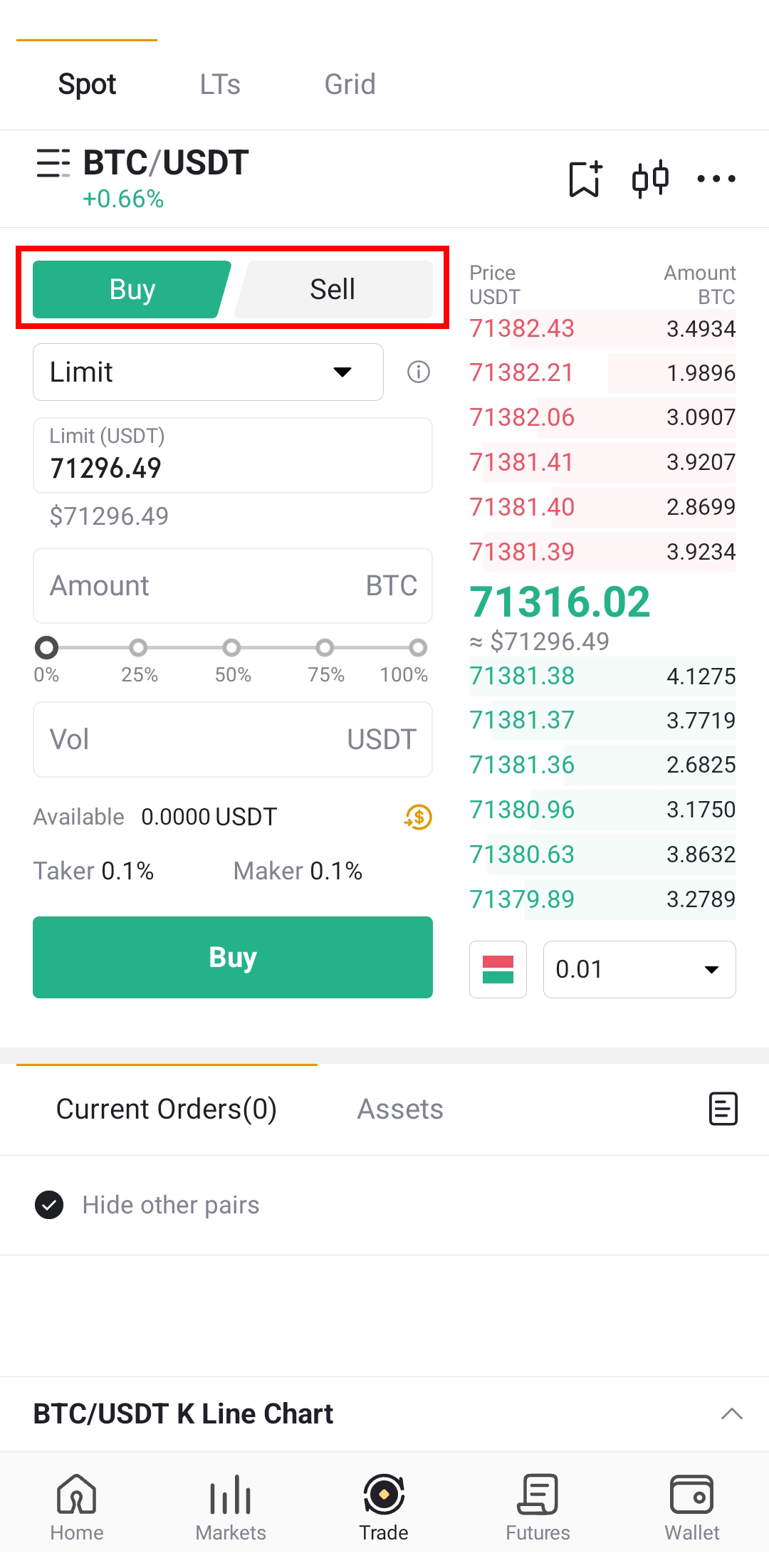Tap the Vol USDT input field
The image size is (769, 1568).
tap(233, 739)
